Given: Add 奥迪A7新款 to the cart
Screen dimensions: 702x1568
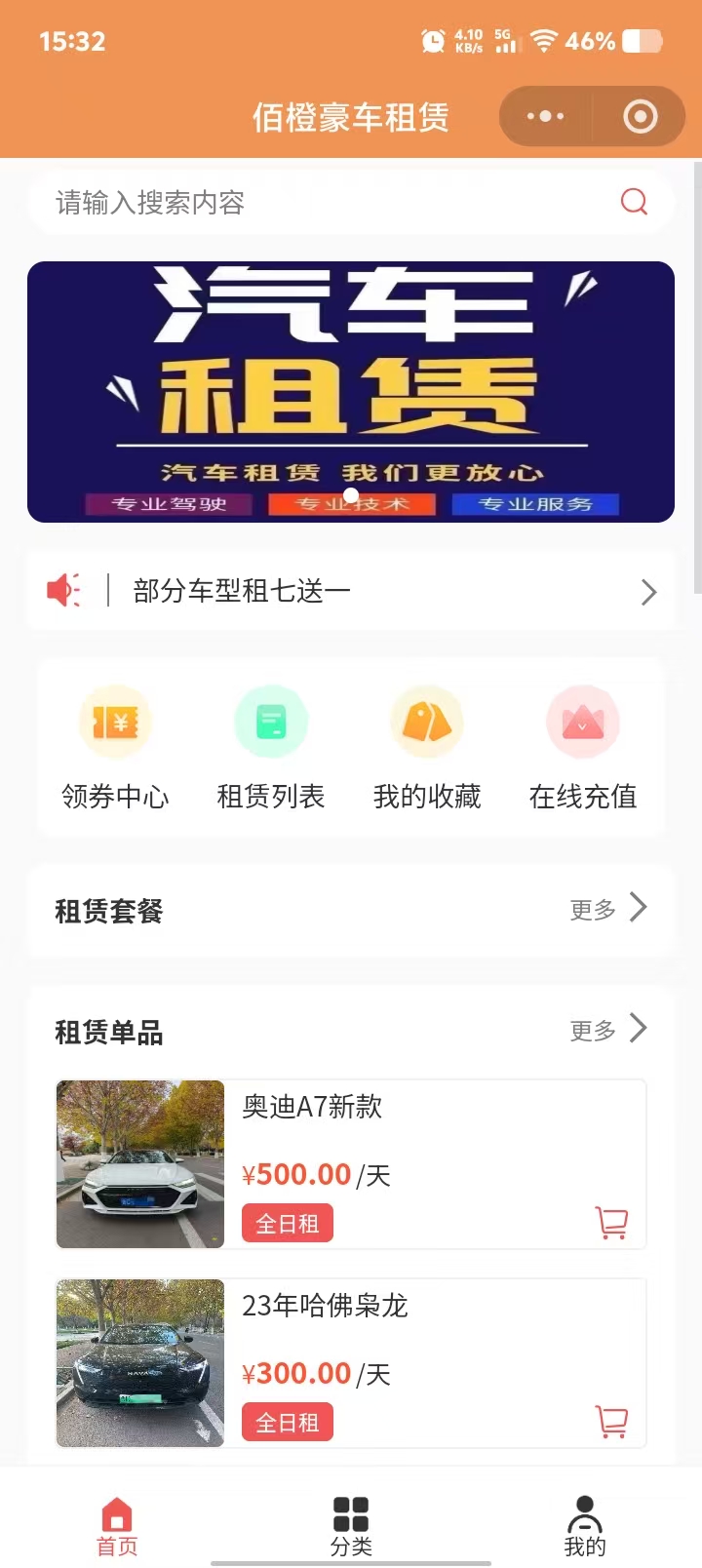Looking at the screenshot, I should tap(611, 1222).
